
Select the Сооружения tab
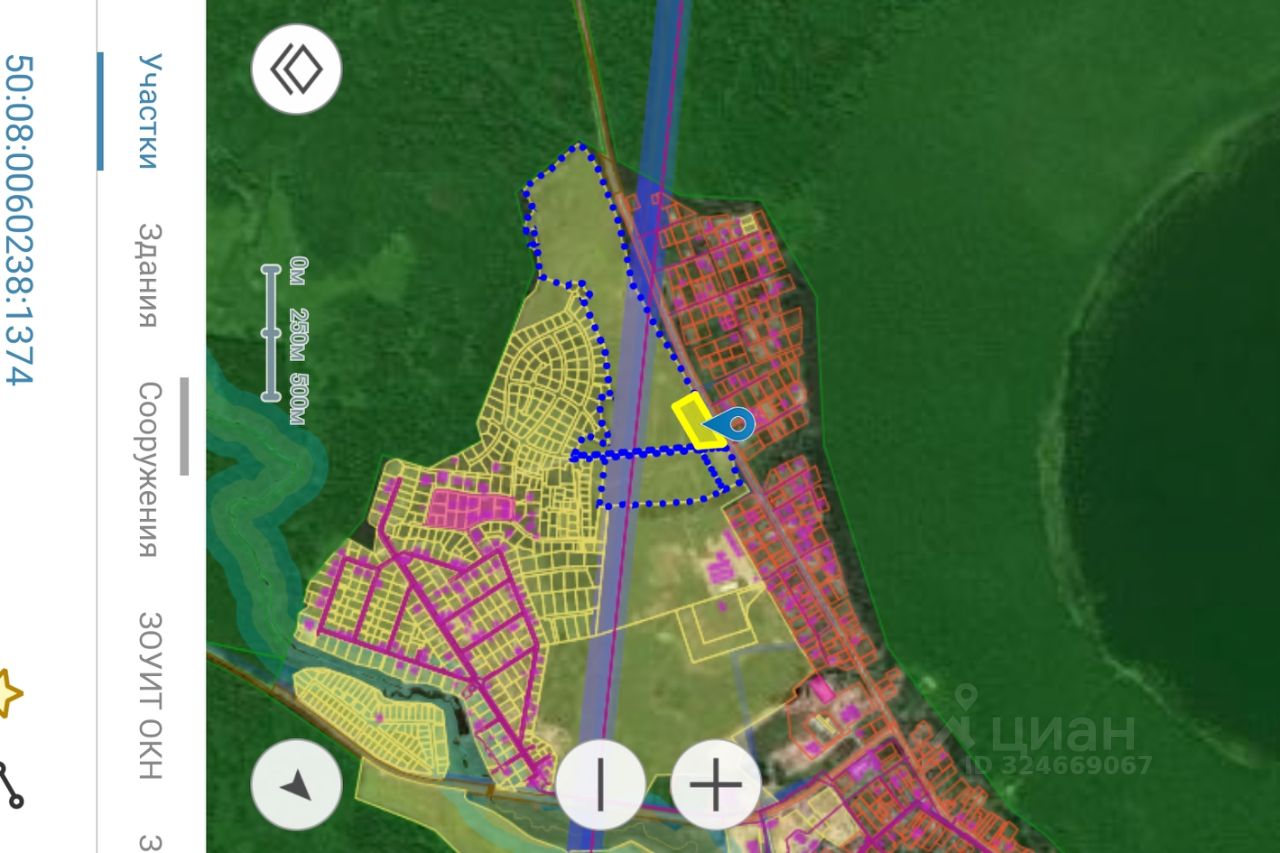[x=148, y=469]
